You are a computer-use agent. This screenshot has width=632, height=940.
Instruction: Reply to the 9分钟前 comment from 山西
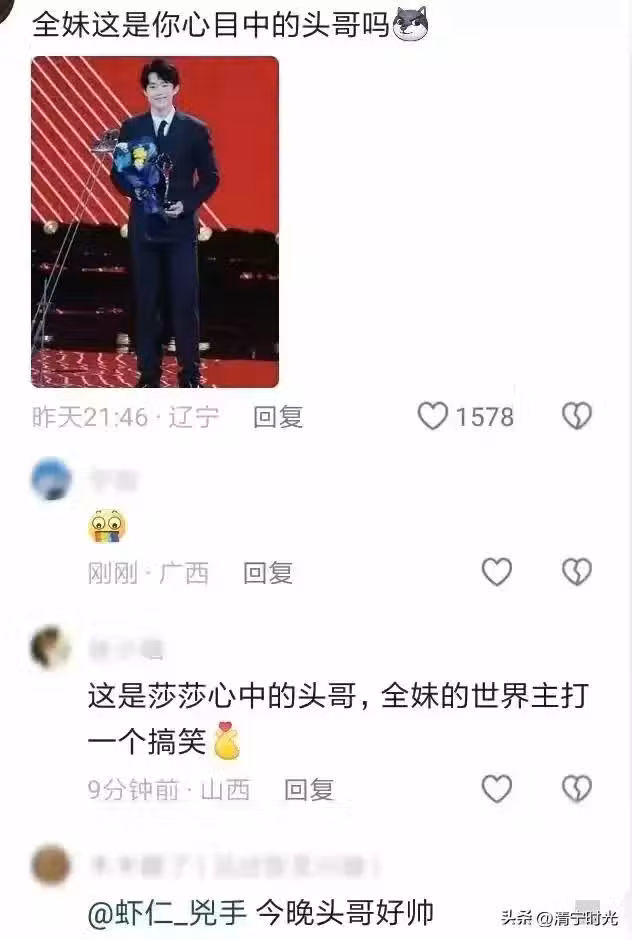click(x=308, y=790)
